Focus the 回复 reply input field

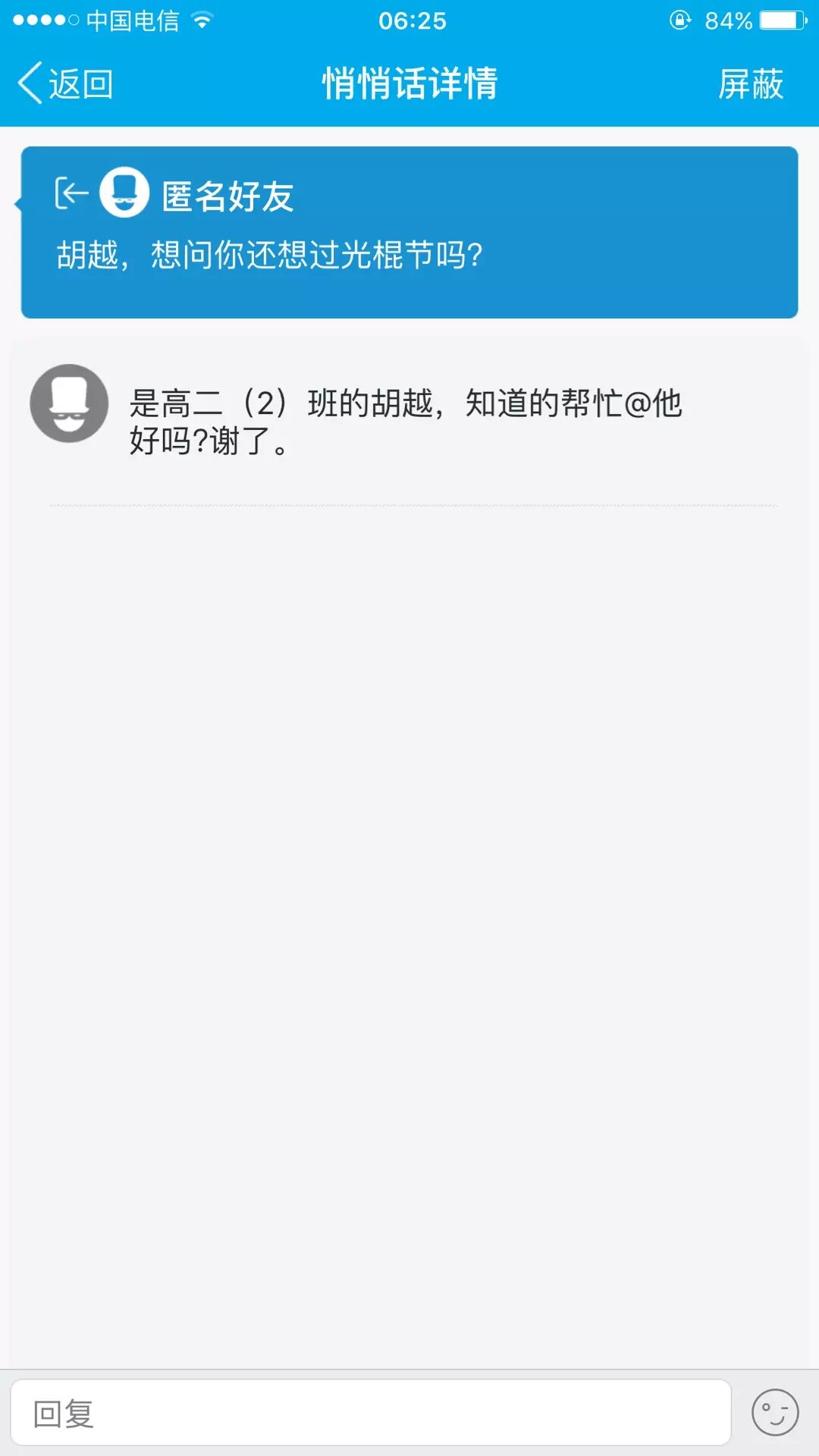click(370, 1414)
